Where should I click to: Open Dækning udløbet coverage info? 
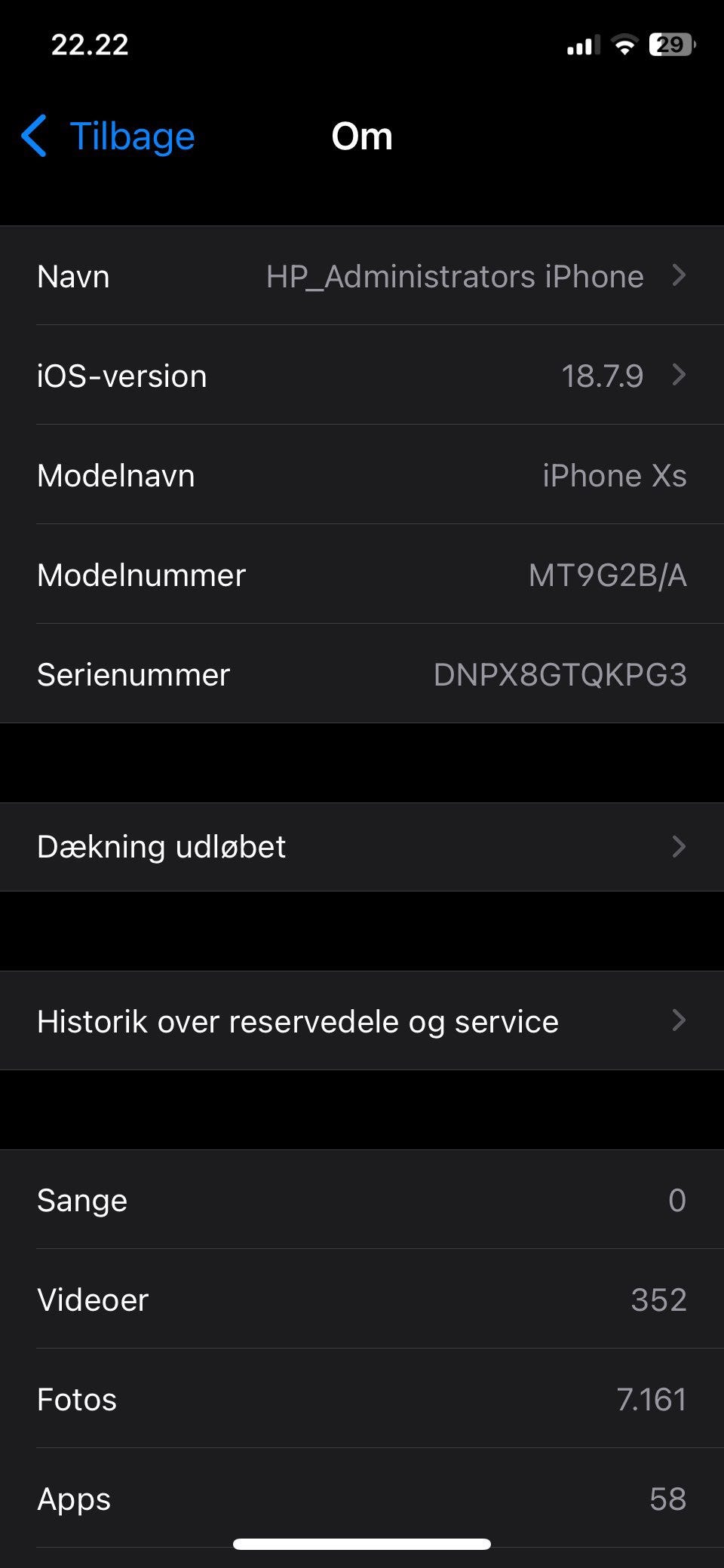[x=362, y=847]
